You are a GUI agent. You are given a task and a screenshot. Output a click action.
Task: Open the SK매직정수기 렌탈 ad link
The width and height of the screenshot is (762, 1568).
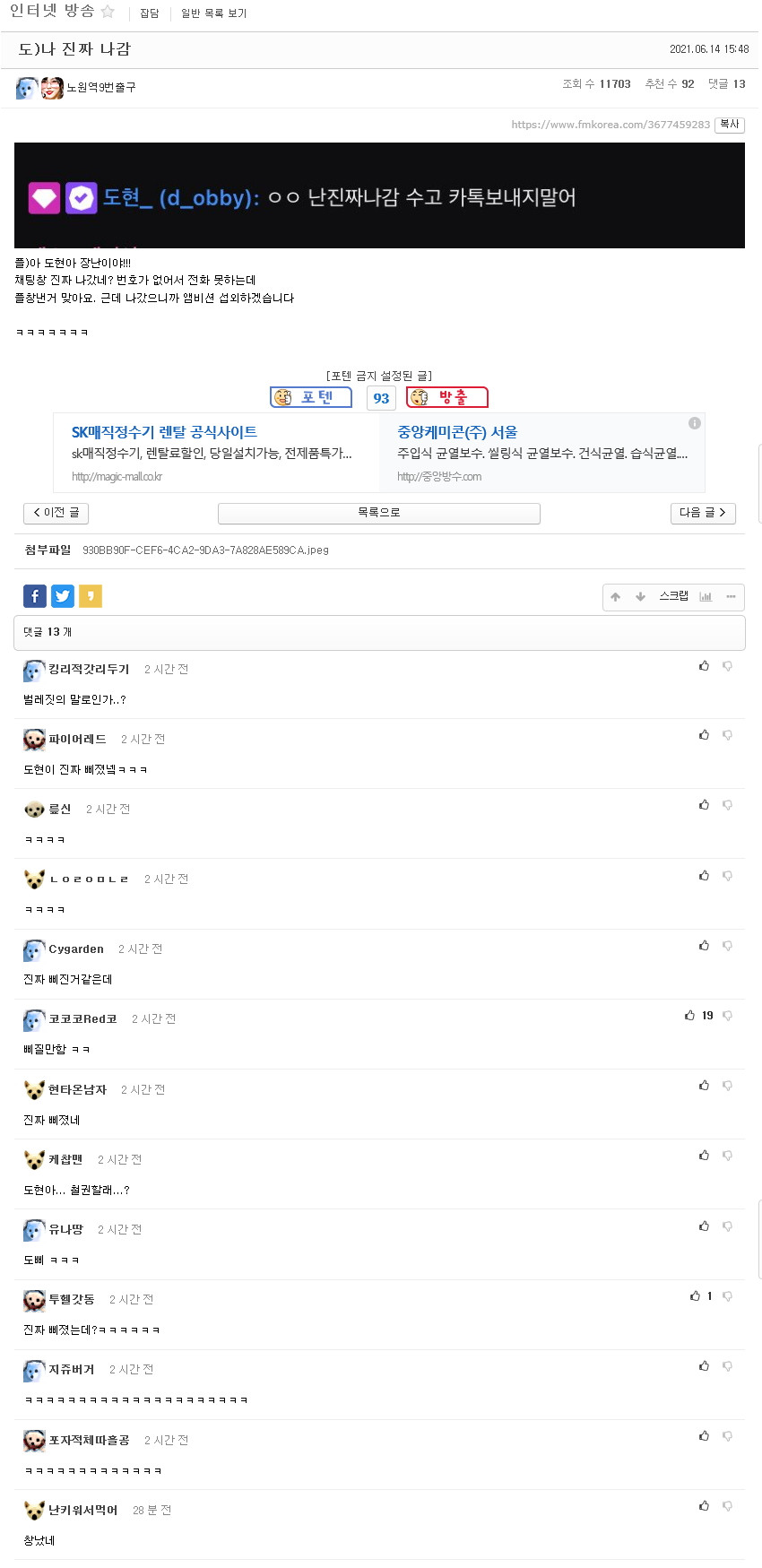(x=164, y=432)
